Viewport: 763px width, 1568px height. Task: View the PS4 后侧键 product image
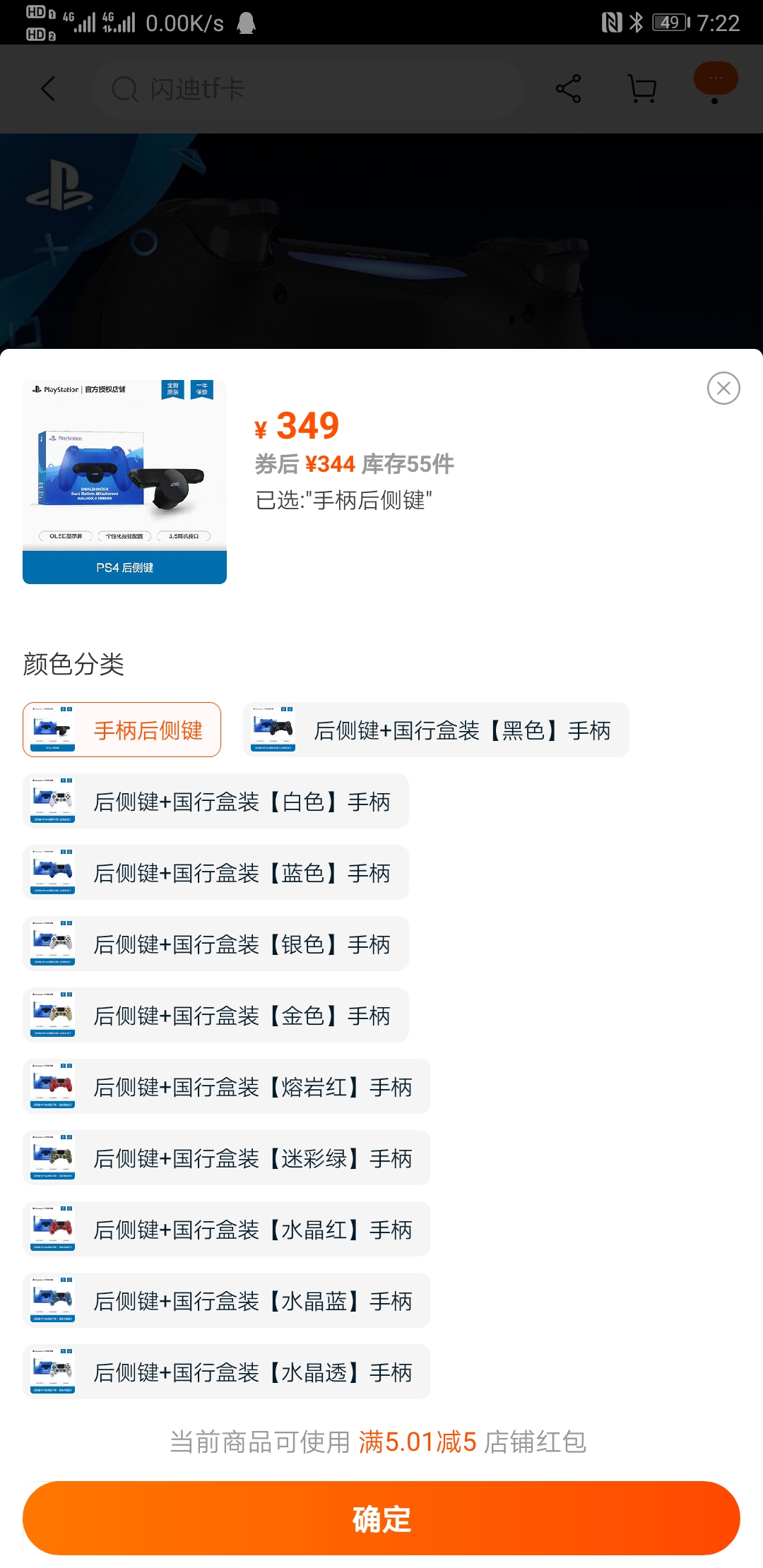[124, 482]
